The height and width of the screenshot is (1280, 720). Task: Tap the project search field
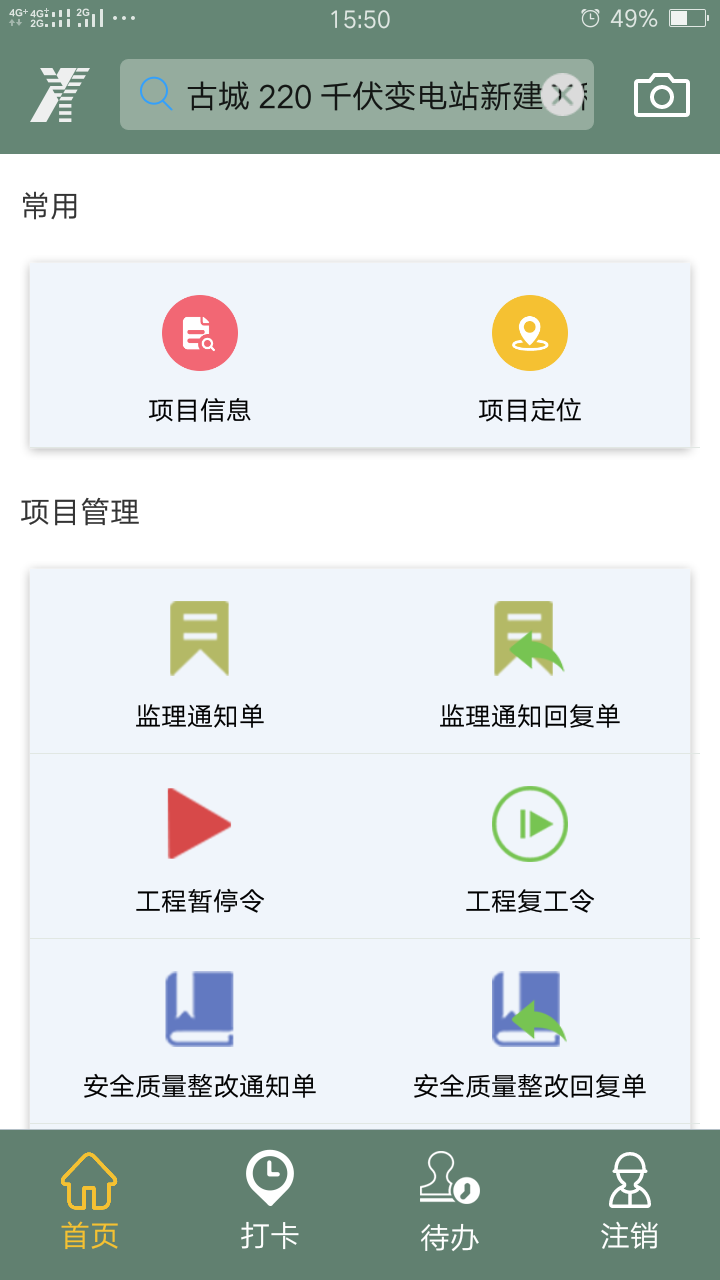coord(340,95)
